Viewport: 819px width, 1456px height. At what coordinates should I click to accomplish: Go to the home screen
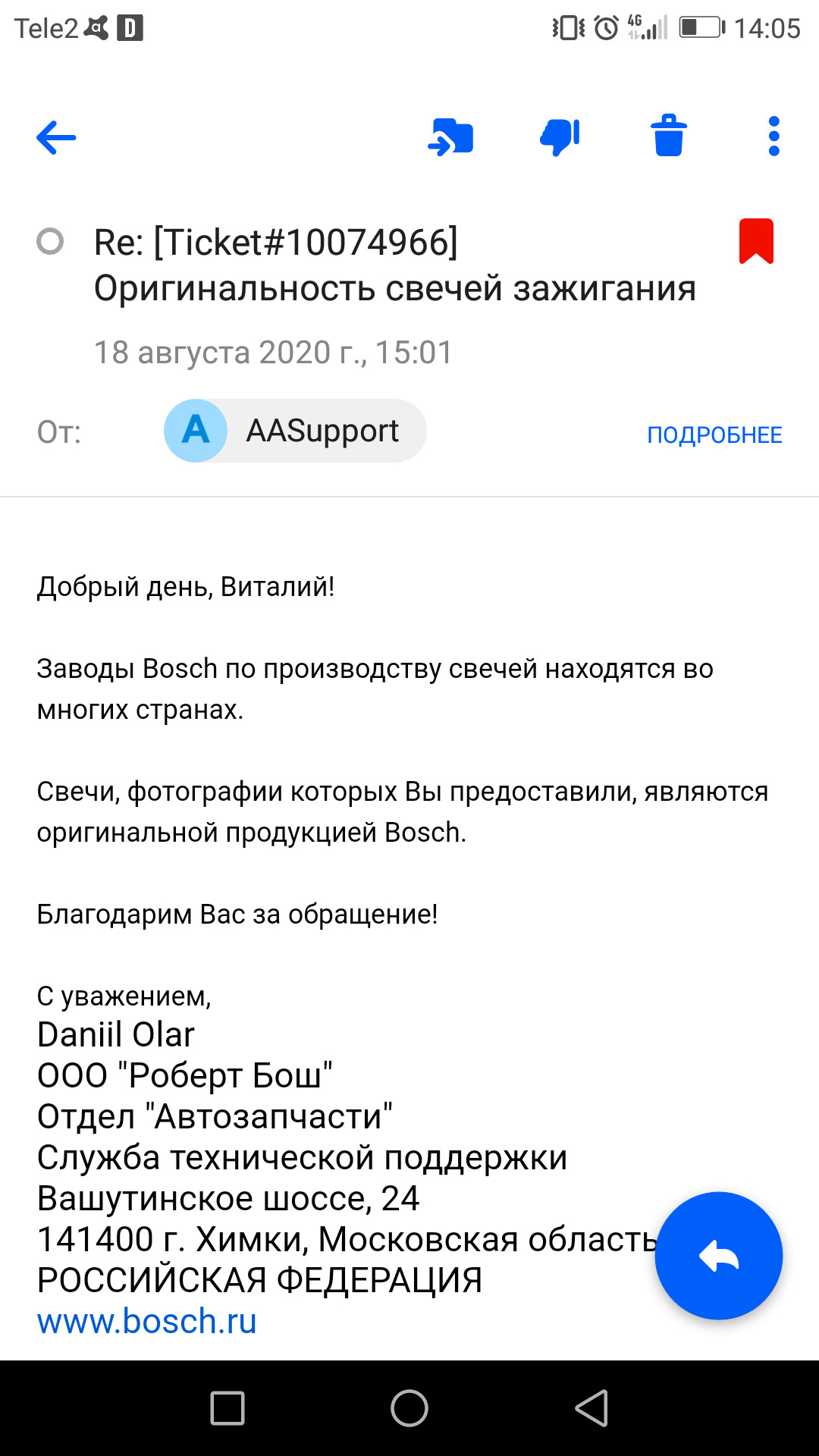(x=409, y=1408)
